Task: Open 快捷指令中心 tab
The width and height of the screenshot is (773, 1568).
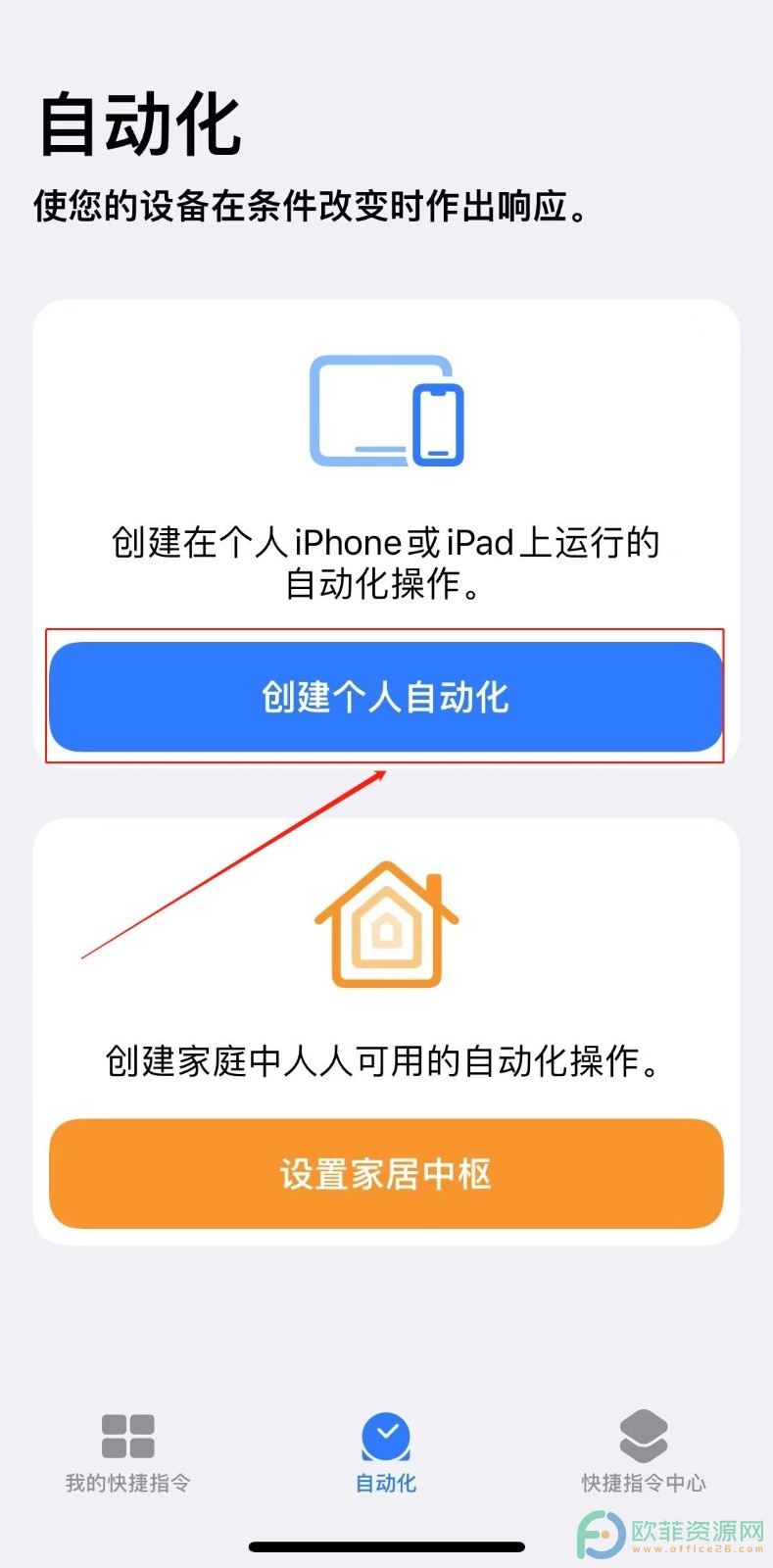Action: click(643, 1452)
